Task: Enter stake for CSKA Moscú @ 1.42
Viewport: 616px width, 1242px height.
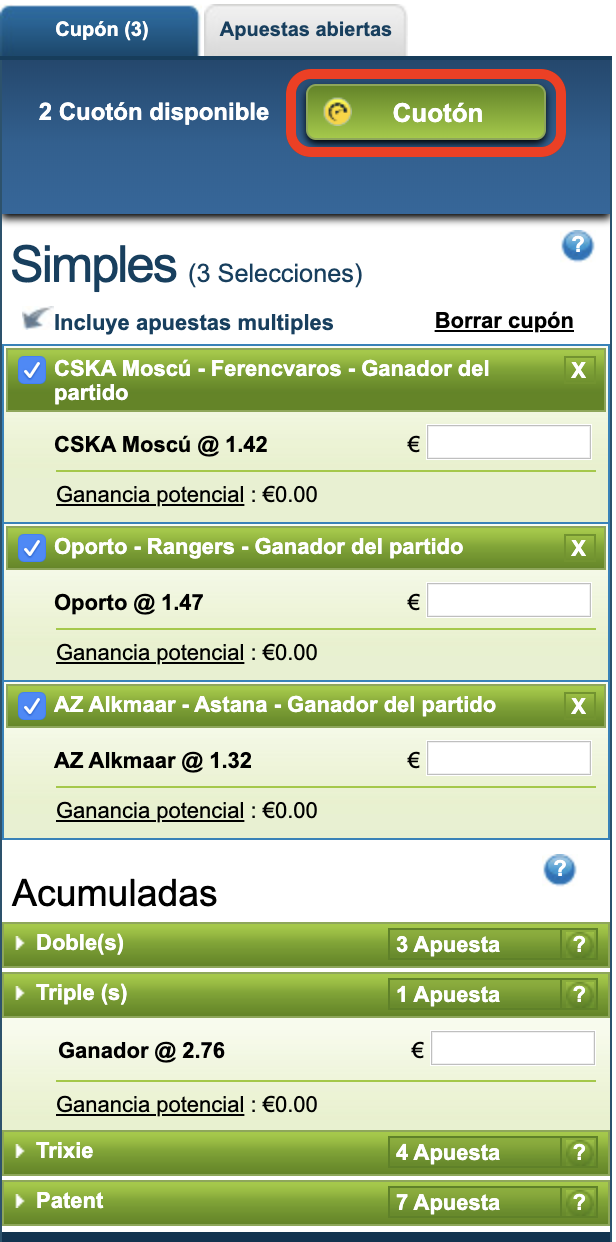Action: click(509, 443)
